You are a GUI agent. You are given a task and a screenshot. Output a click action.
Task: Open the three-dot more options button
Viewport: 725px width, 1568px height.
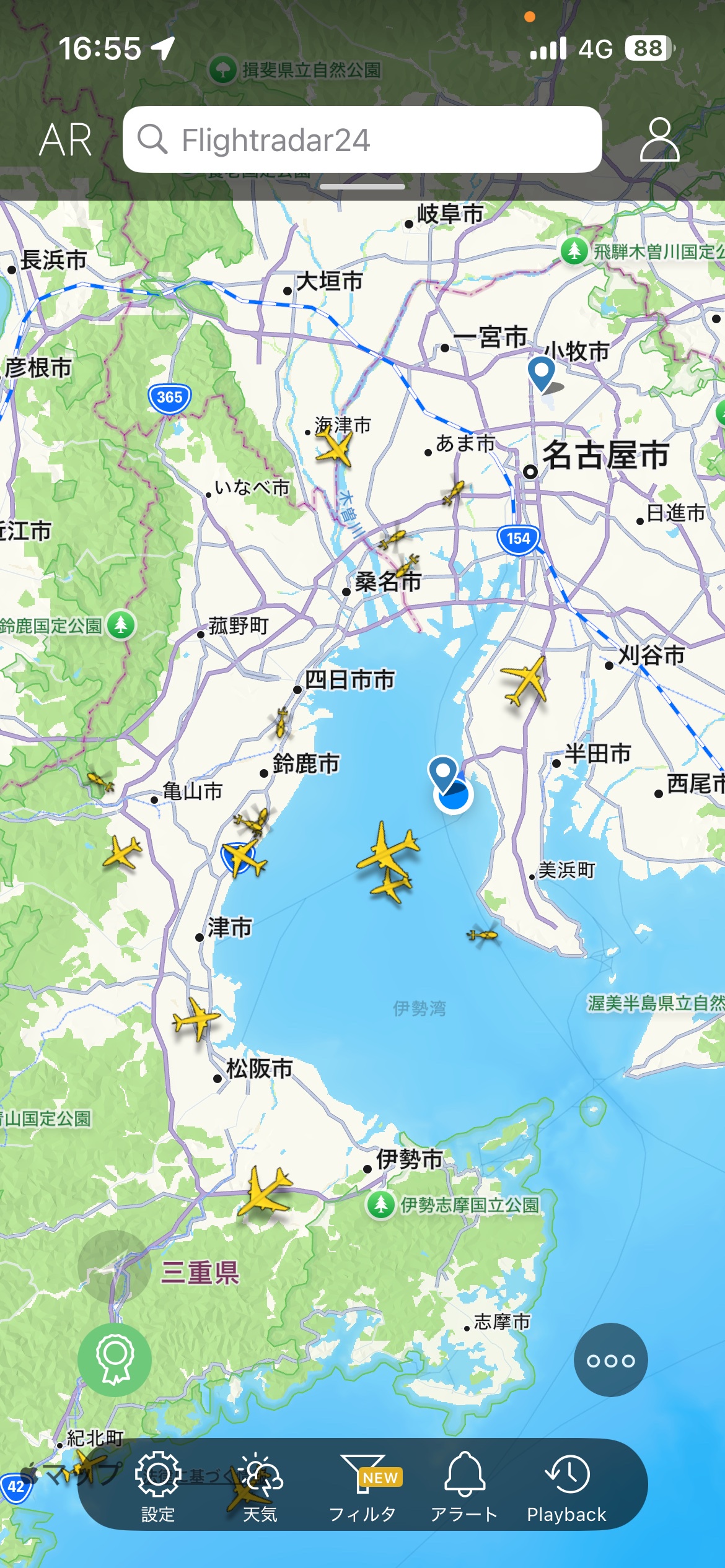[610, 1361]
